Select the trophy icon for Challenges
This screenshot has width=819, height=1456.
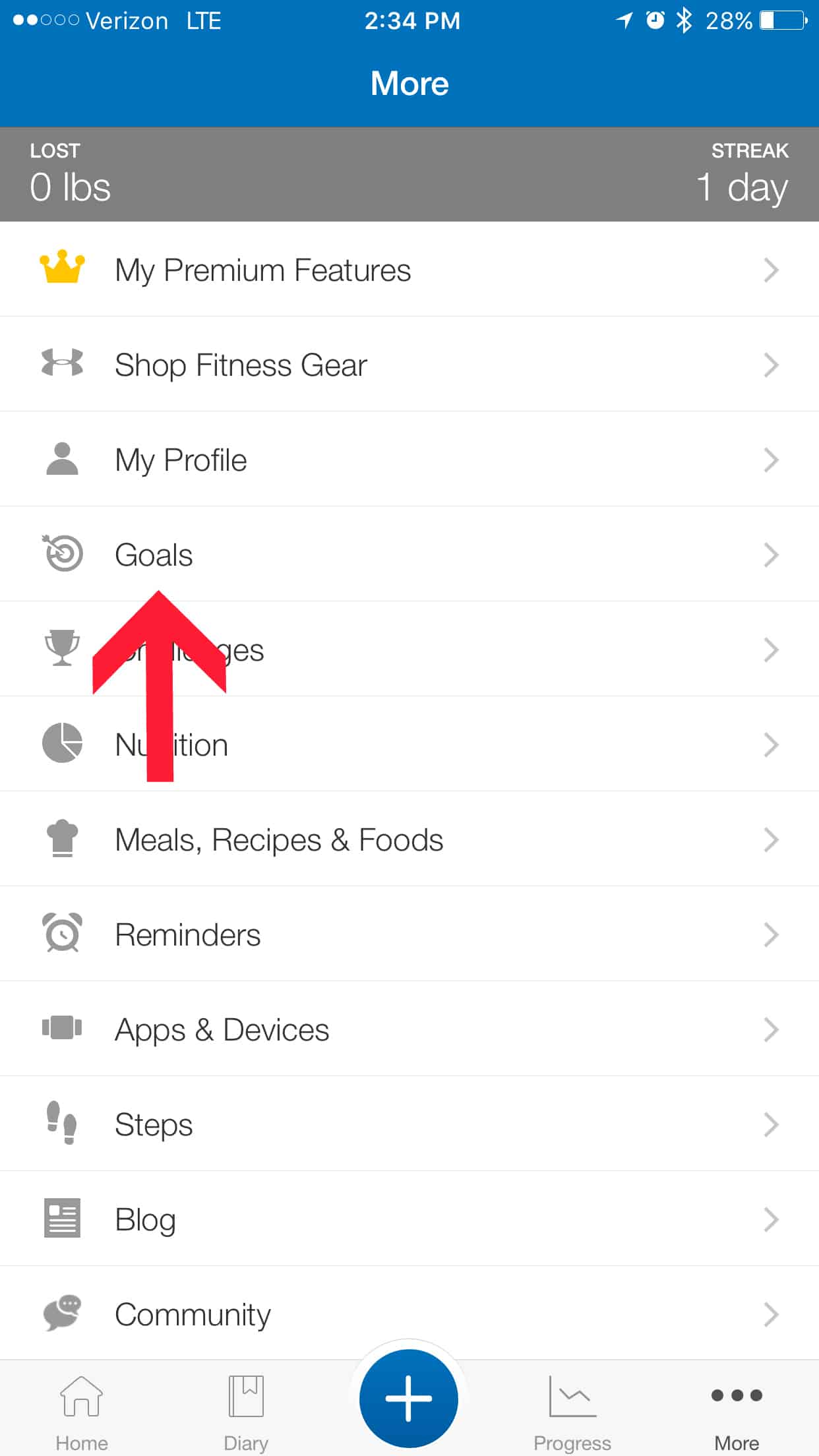(62, 649)
